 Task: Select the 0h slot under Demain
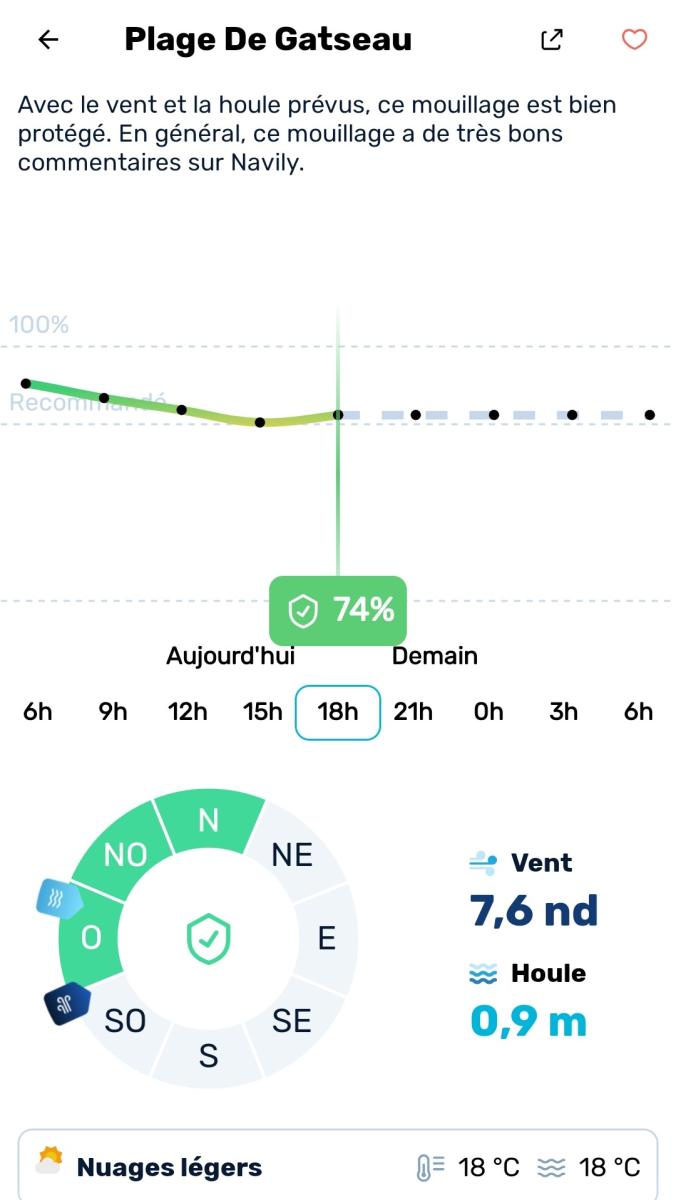(x=488, y=712)
